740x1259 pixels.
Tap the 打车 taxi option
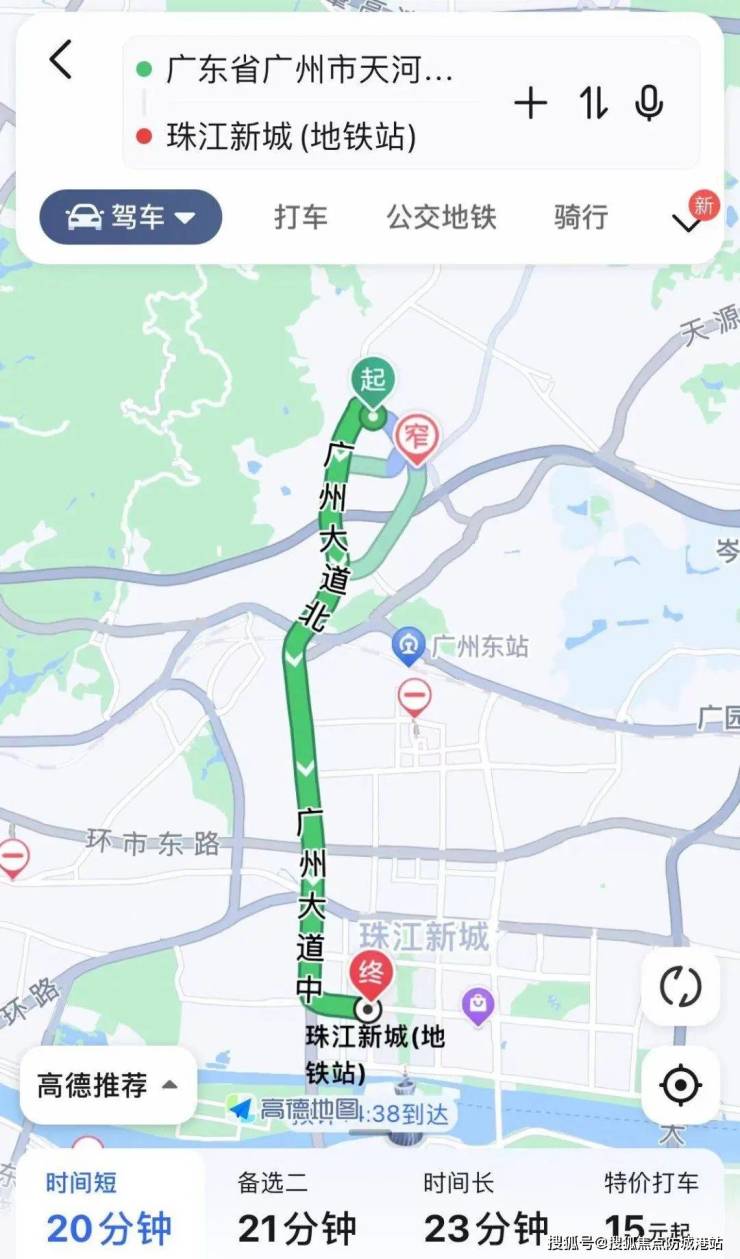300,216
